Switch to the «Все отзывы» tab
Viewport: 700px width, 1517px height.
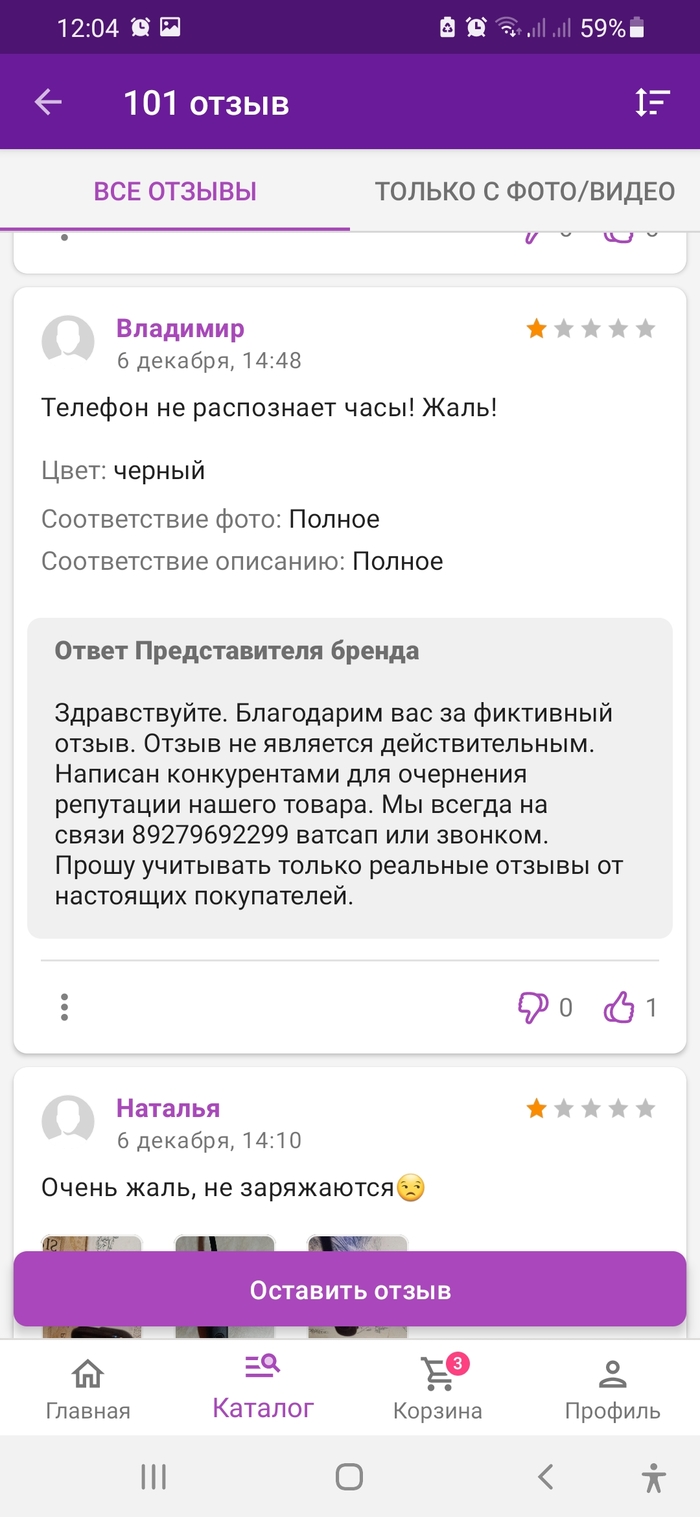(175, 191)
